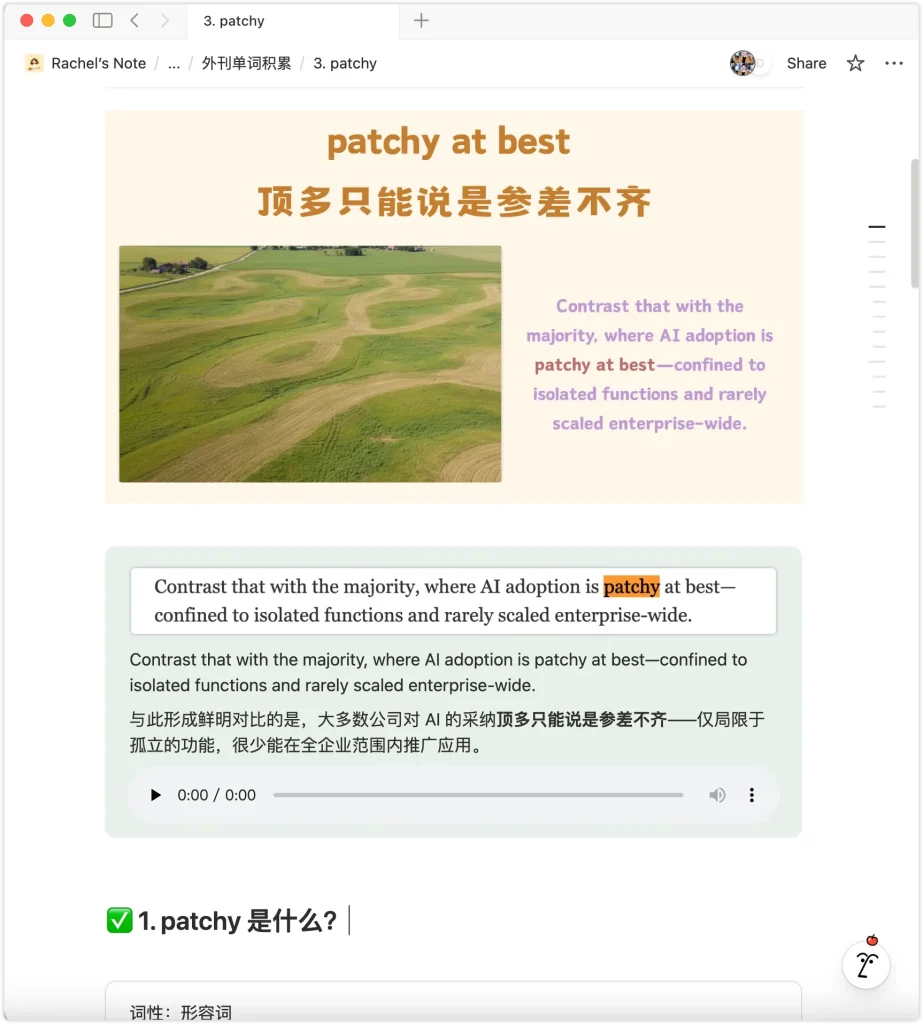
Task: Play the pronunciation audio
Action: coord(155,795)
